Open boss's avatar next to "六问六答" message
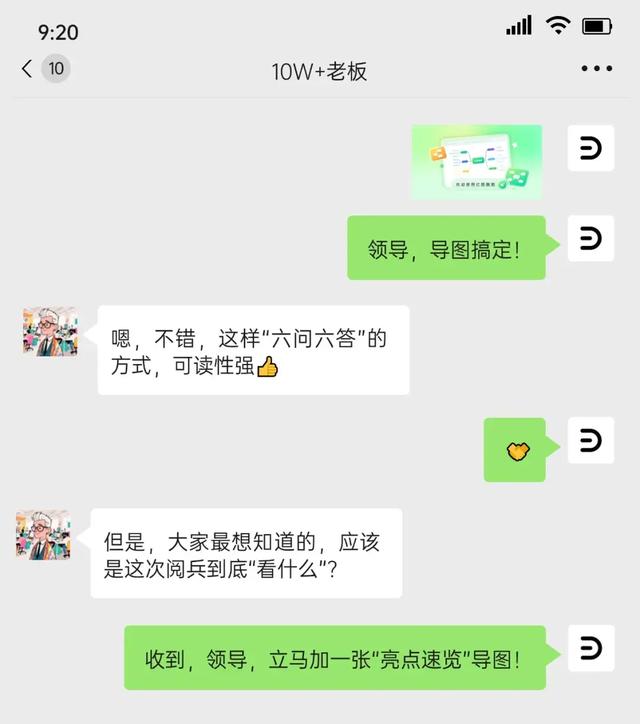This screenshot has height=724, width=640. click(x=50, y=332)
